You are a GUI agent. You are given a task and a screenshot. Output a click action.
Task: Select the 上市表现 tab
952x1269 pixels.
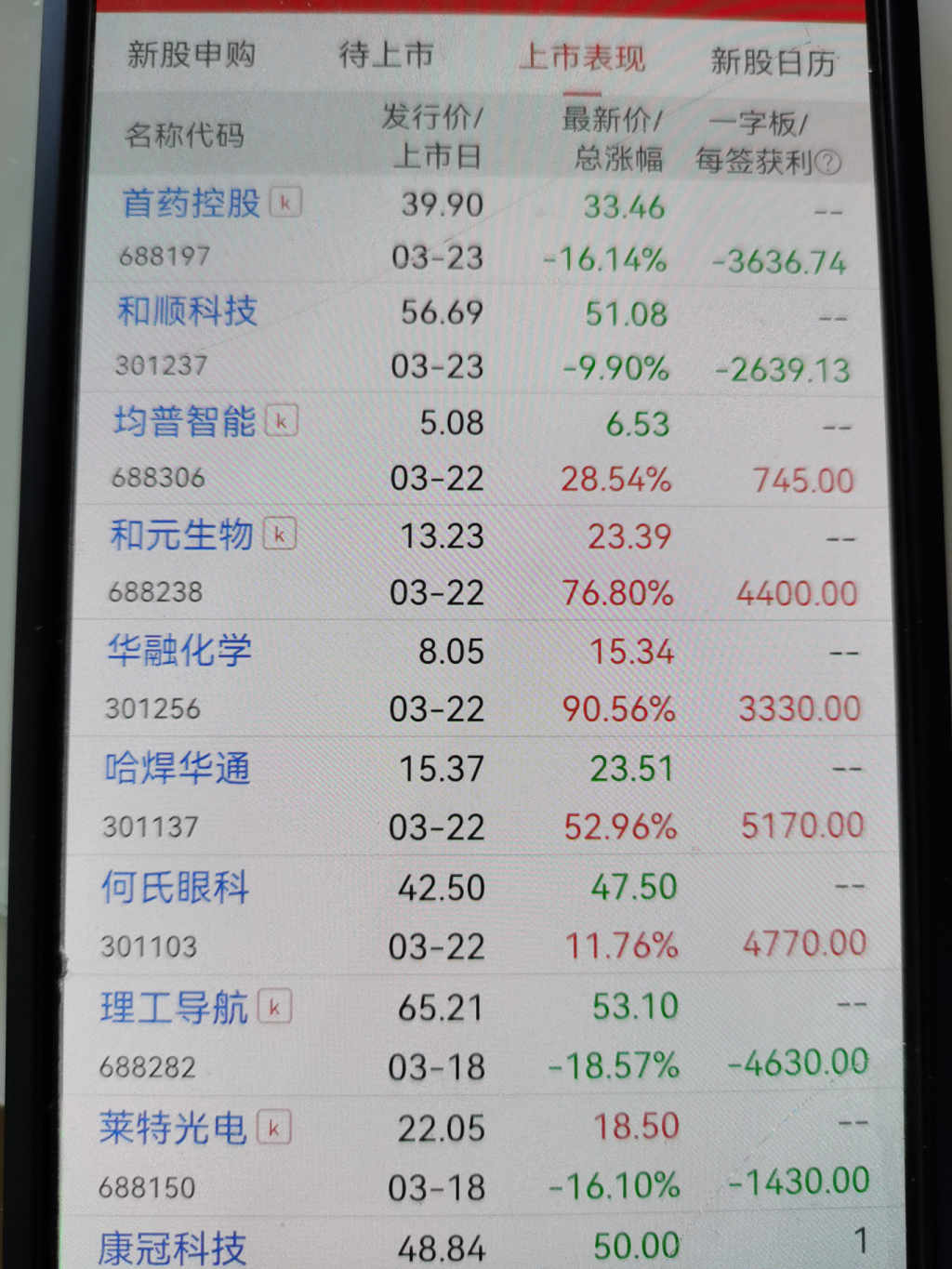click(x=582, y=58)
